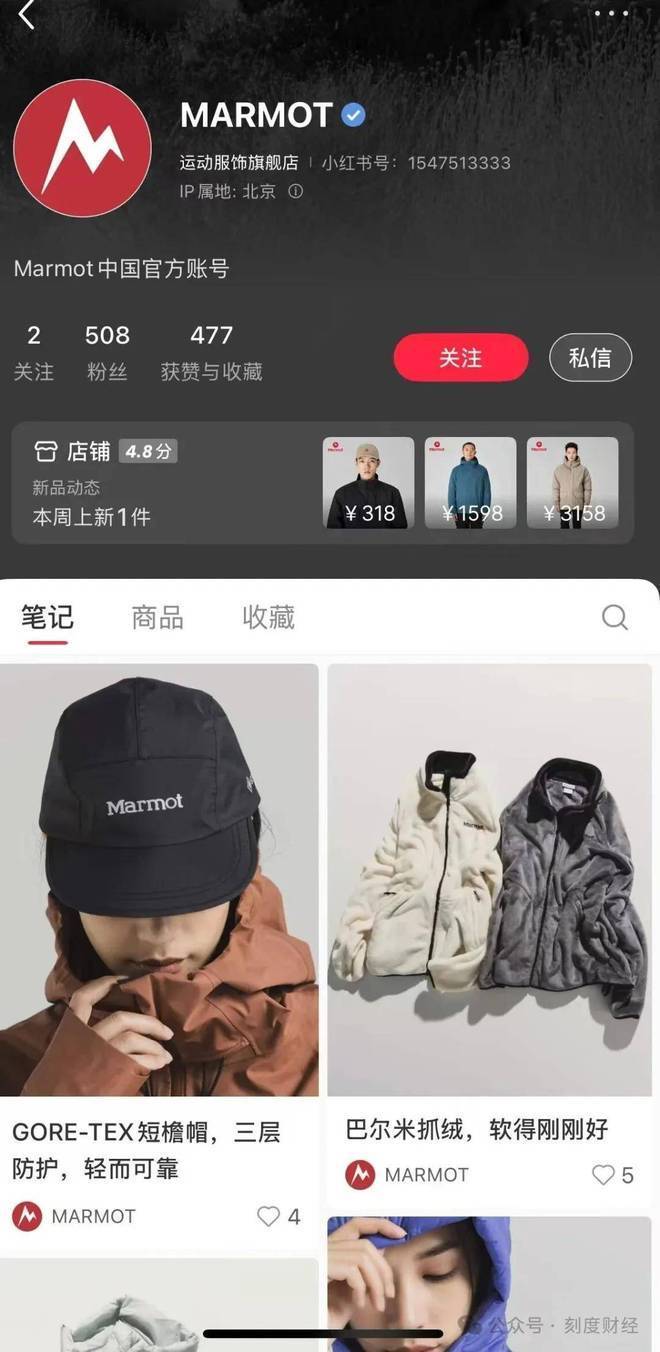Open the GORE-TEX短檐帽 note
The height and width of the screenshot is (1352, 660).
pyautogui.click(x=159, y=880)
